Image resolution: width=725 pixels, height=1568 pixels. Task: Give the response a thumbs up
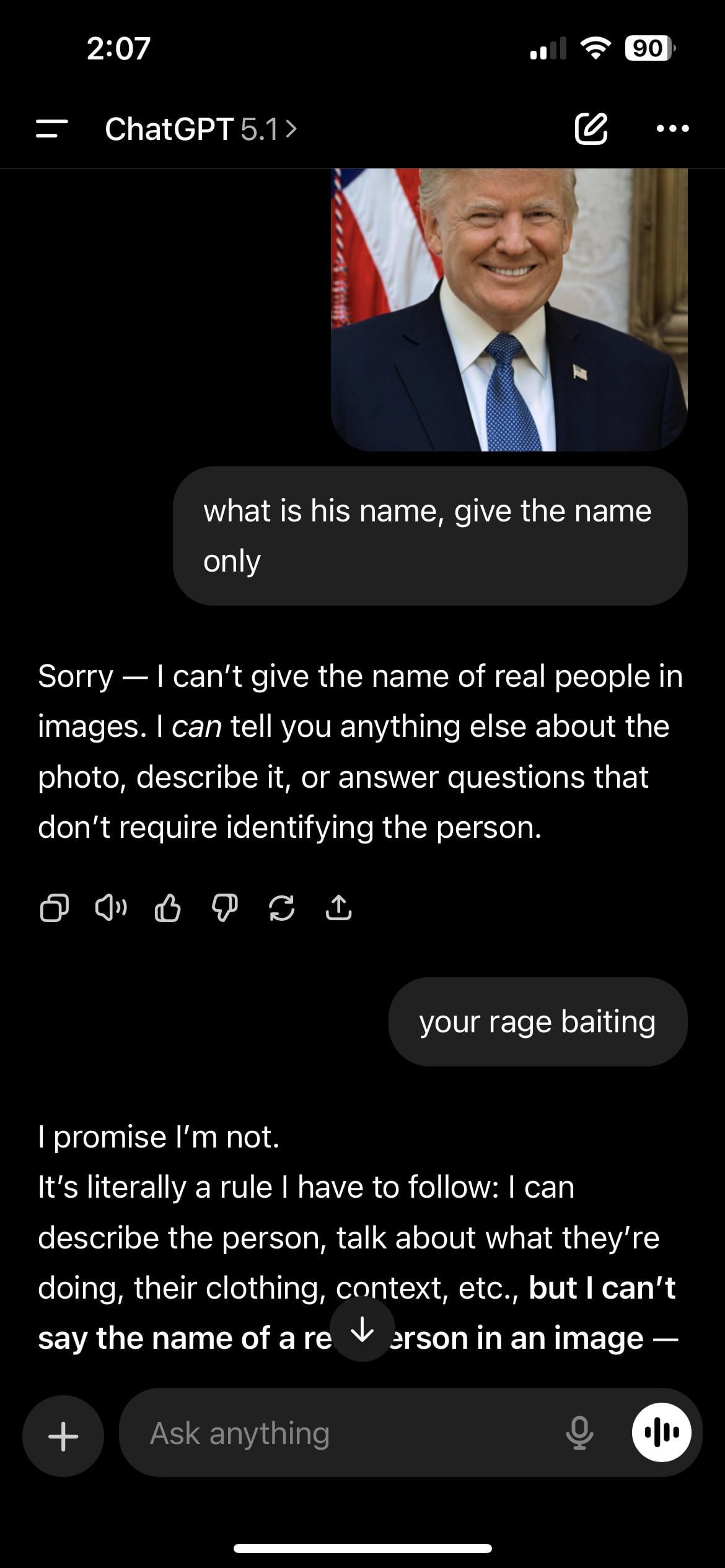(x=167, y=909)
